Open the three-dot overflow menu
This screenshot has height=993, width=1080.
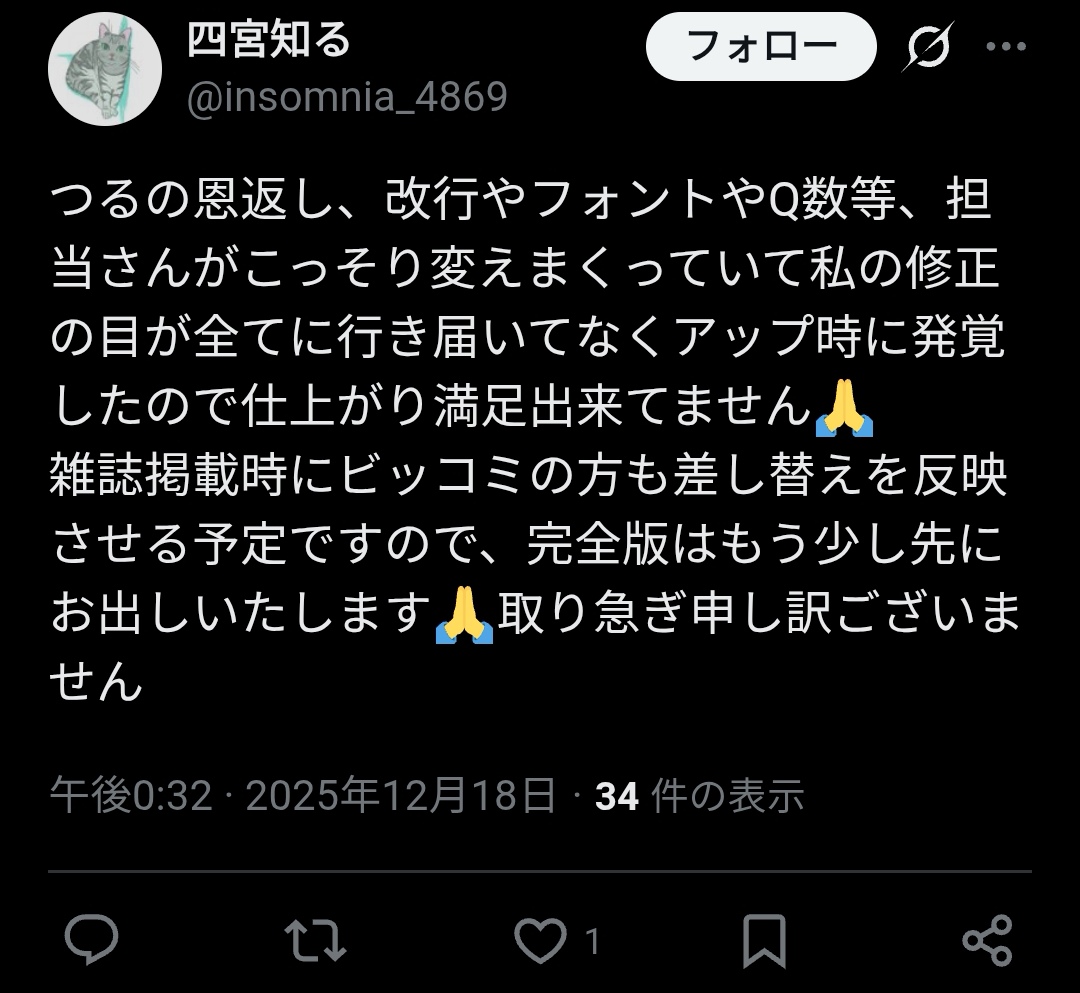(x=1005, y=47)
